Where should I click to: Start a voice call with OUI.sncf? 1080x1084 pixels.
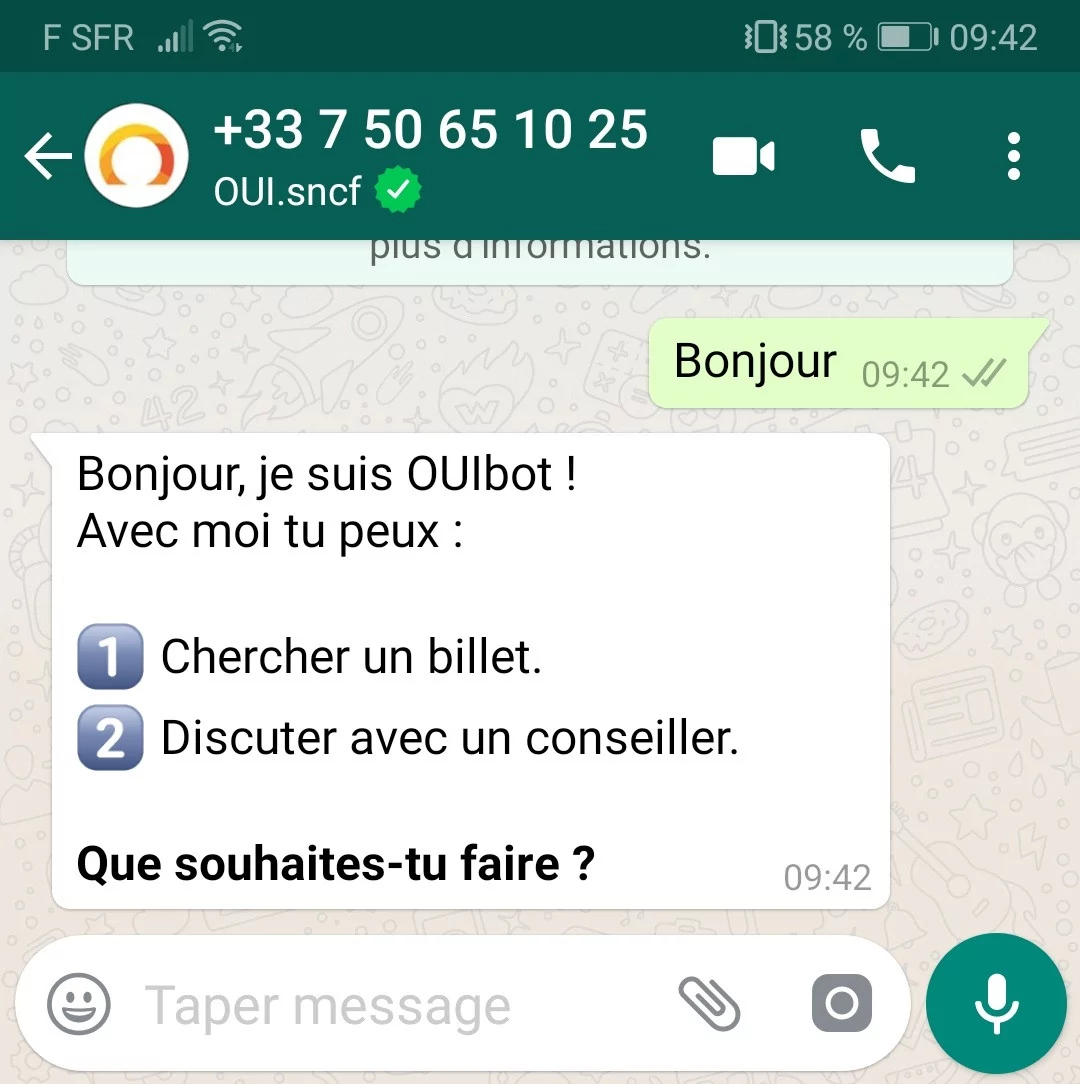887,157
